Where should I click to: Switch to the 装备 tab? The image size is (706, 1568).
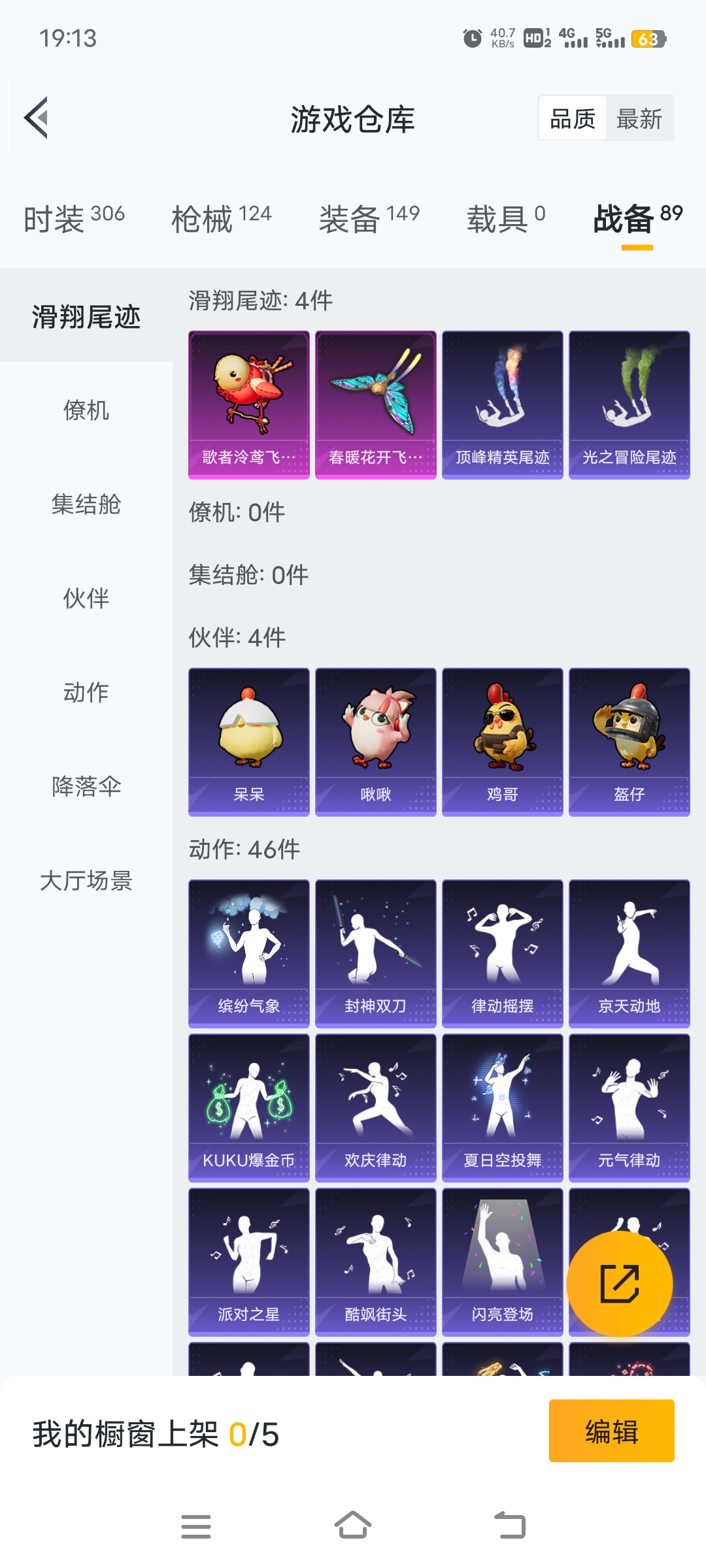369,218
